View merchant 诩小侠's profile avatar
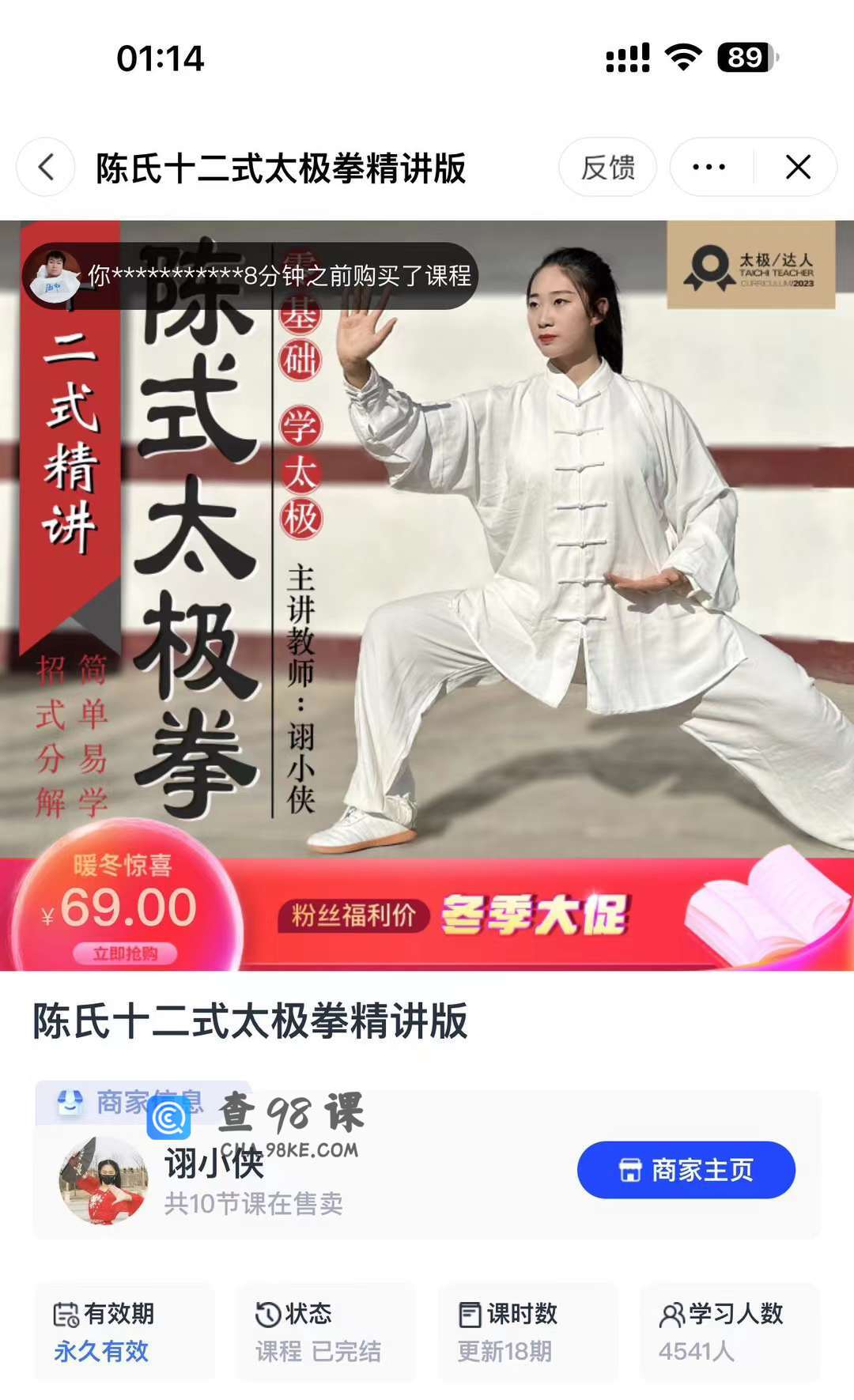This screenshot has width=854, height=1400. coord(104,1180)
